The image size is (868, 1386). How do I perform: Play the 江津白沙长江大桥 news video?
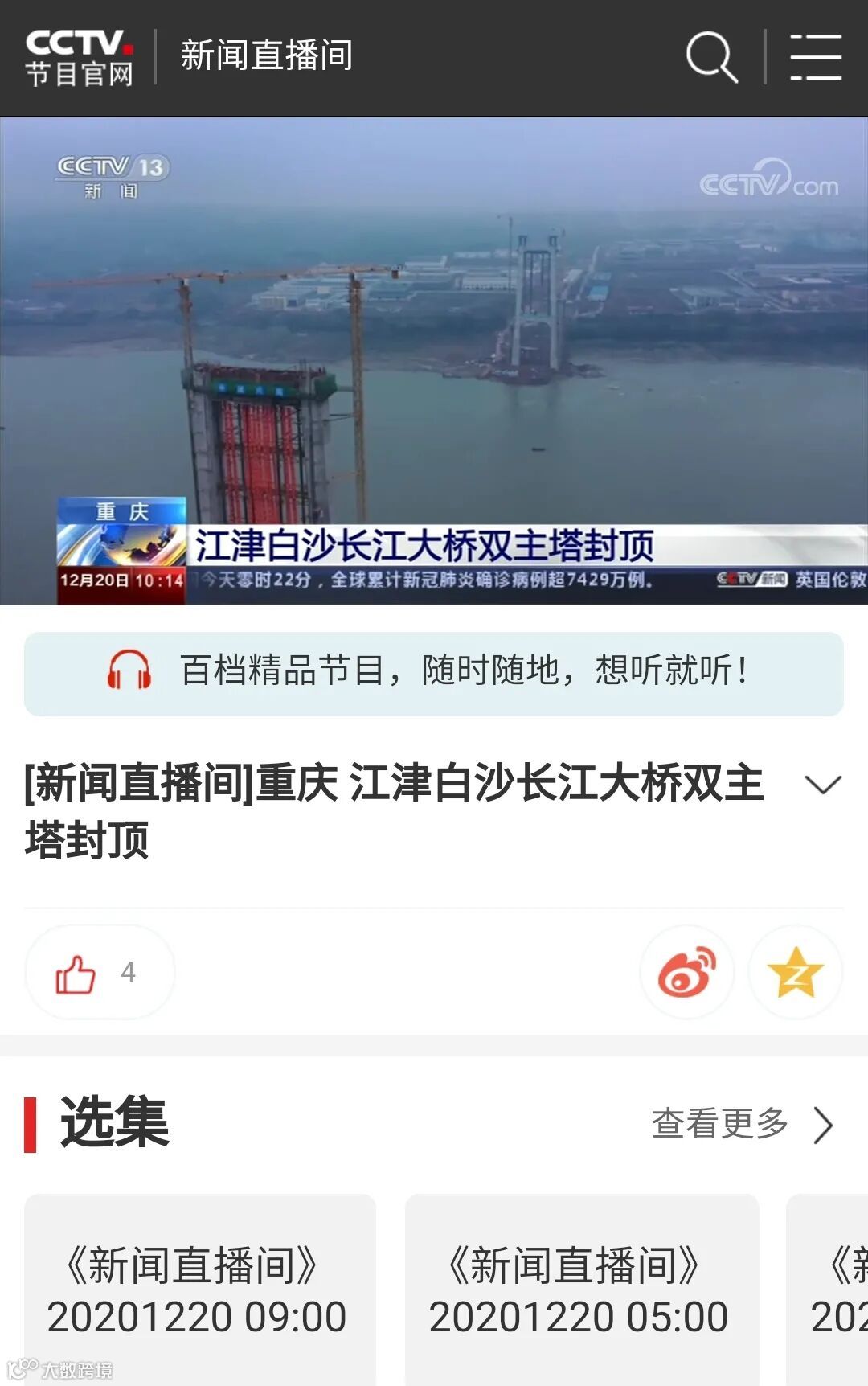coord(434,360)
